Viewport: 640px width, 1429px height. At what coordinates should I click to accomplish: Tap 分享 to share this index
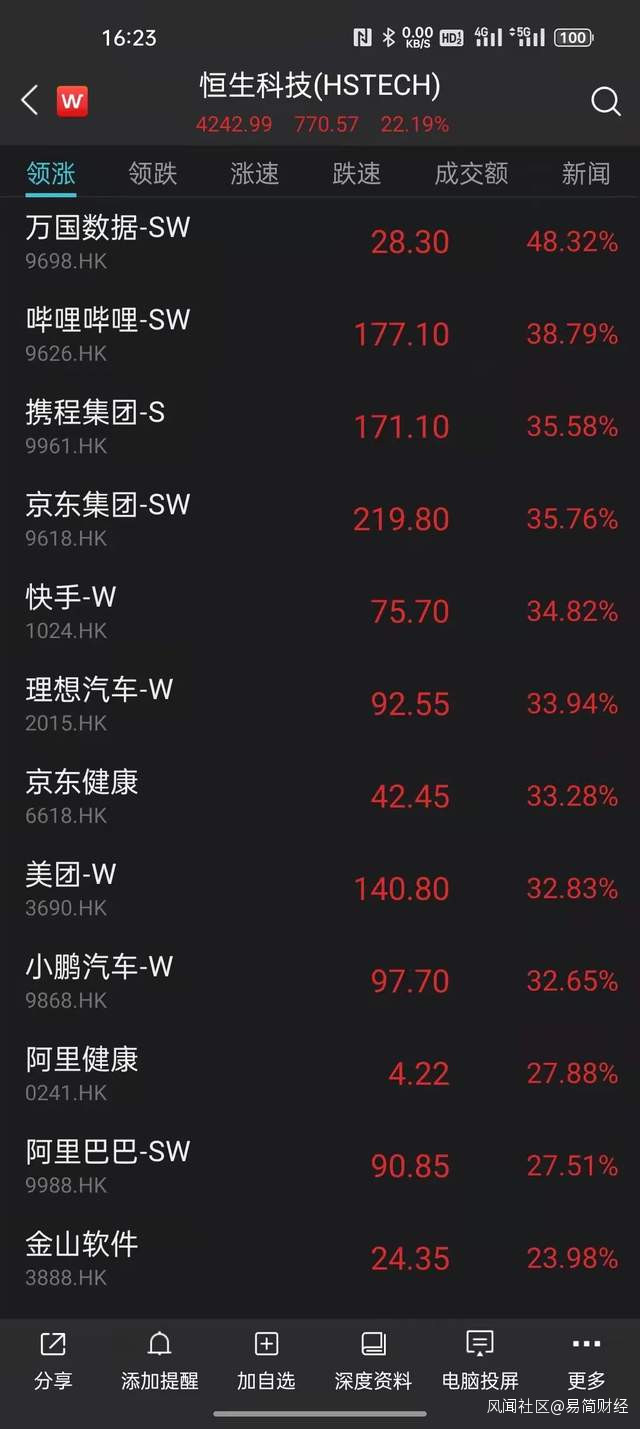(53, 1361)
